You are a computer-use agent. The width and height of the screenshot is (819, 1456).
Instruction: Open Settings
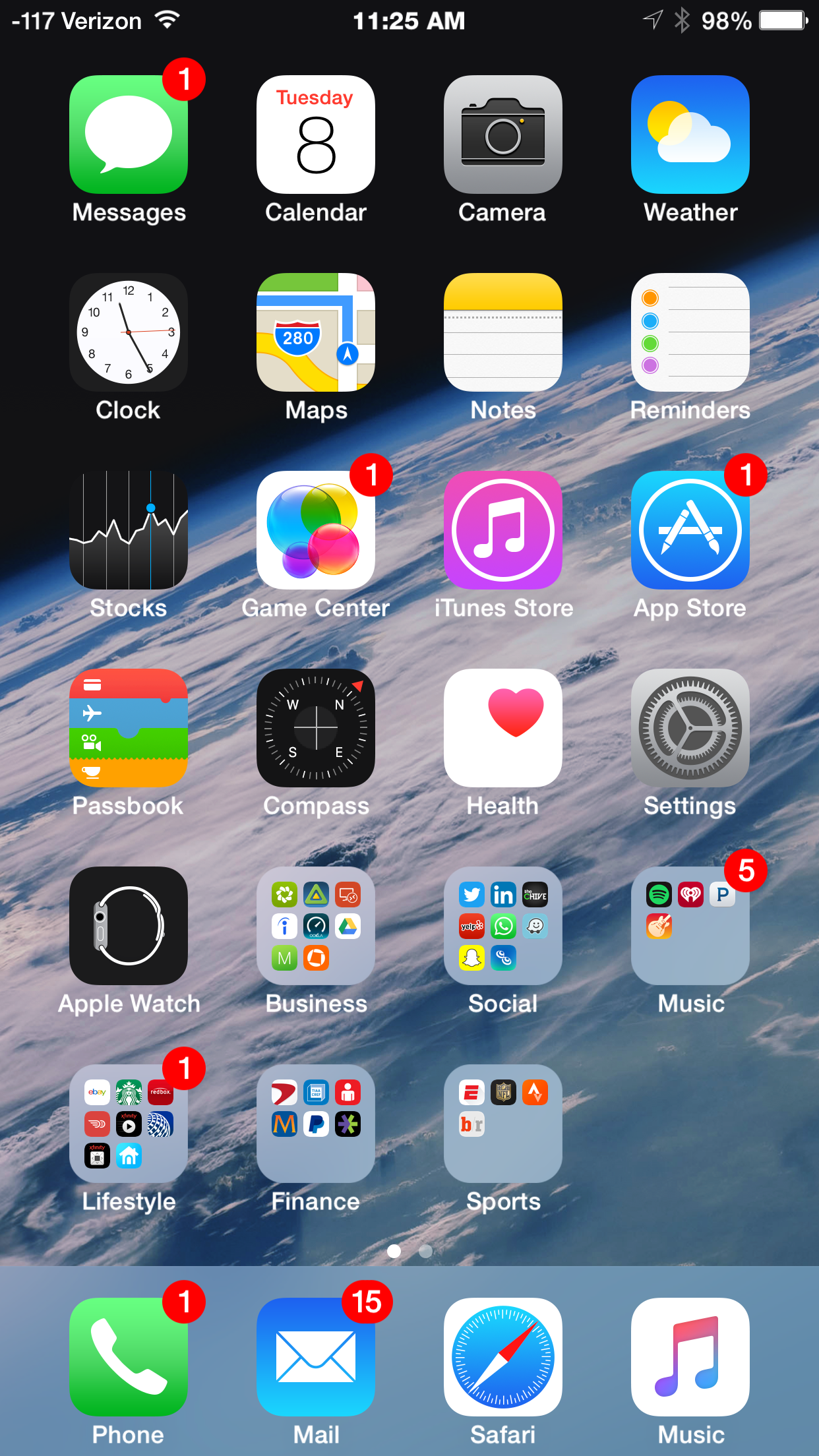(690, 728)
